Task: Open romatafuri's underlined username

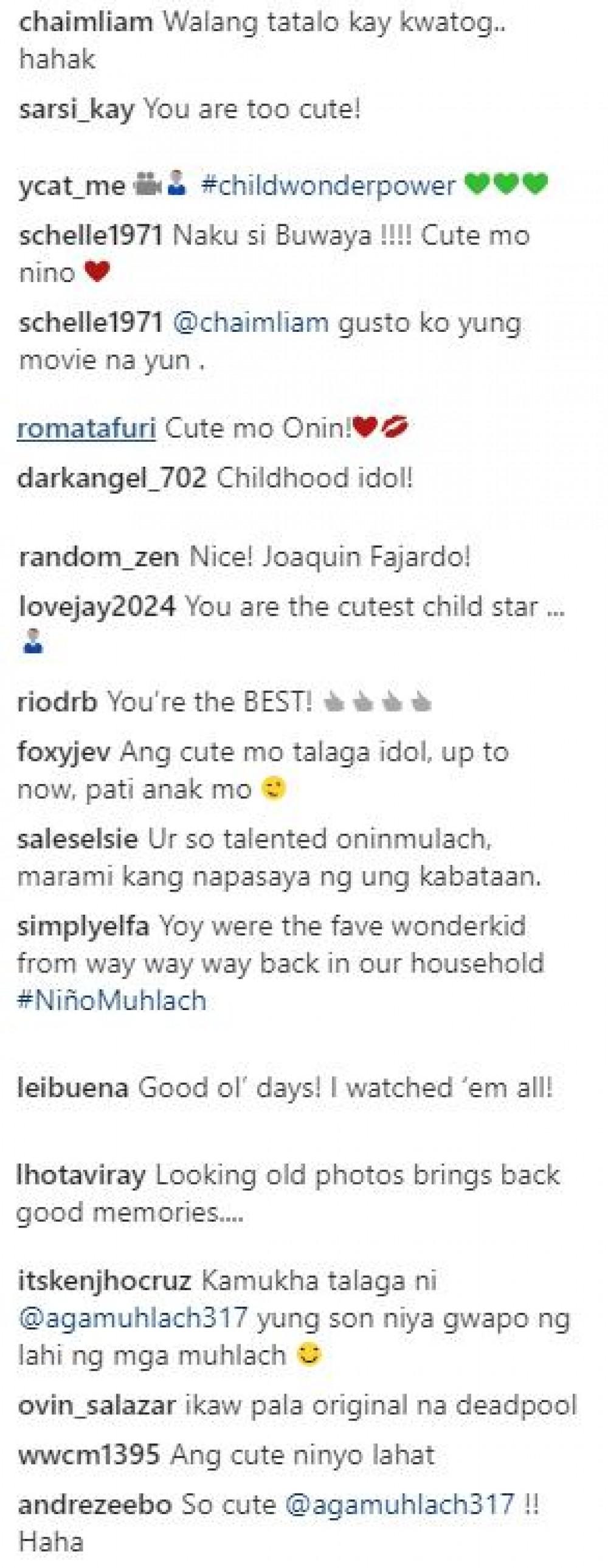Action: (x=86, y=428)
